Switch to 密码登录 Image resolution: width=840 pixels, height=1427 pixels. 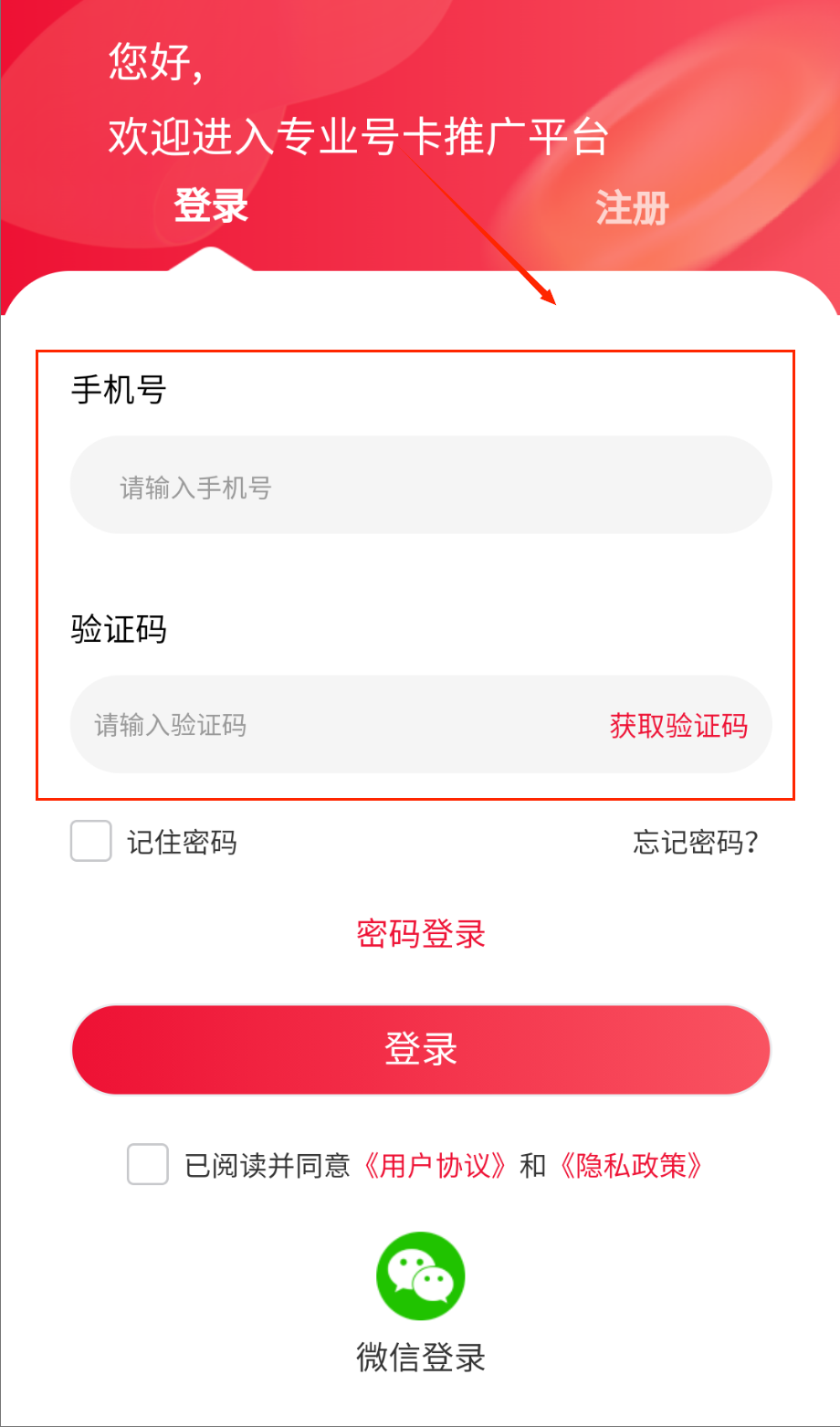[x=421, y=934]
